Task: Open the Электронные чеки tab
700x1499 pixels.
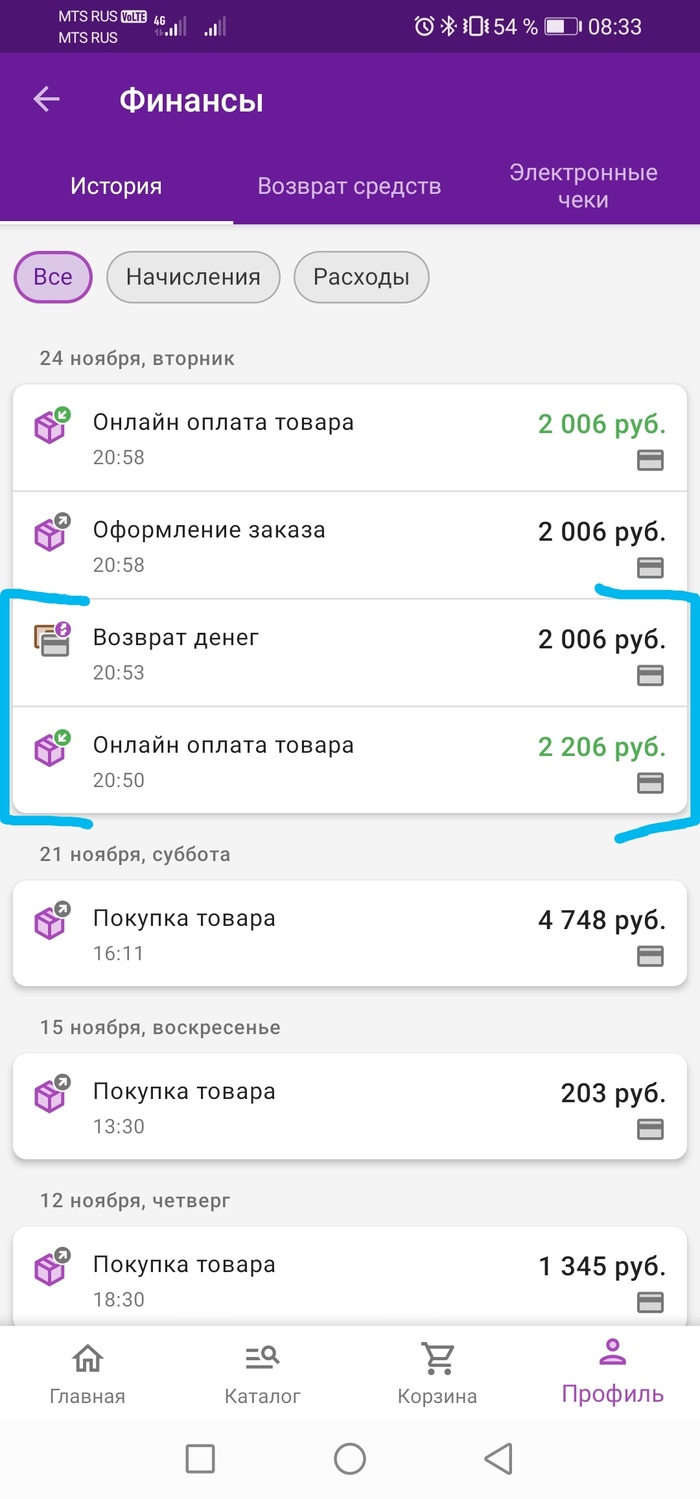Action: [583, 186]
